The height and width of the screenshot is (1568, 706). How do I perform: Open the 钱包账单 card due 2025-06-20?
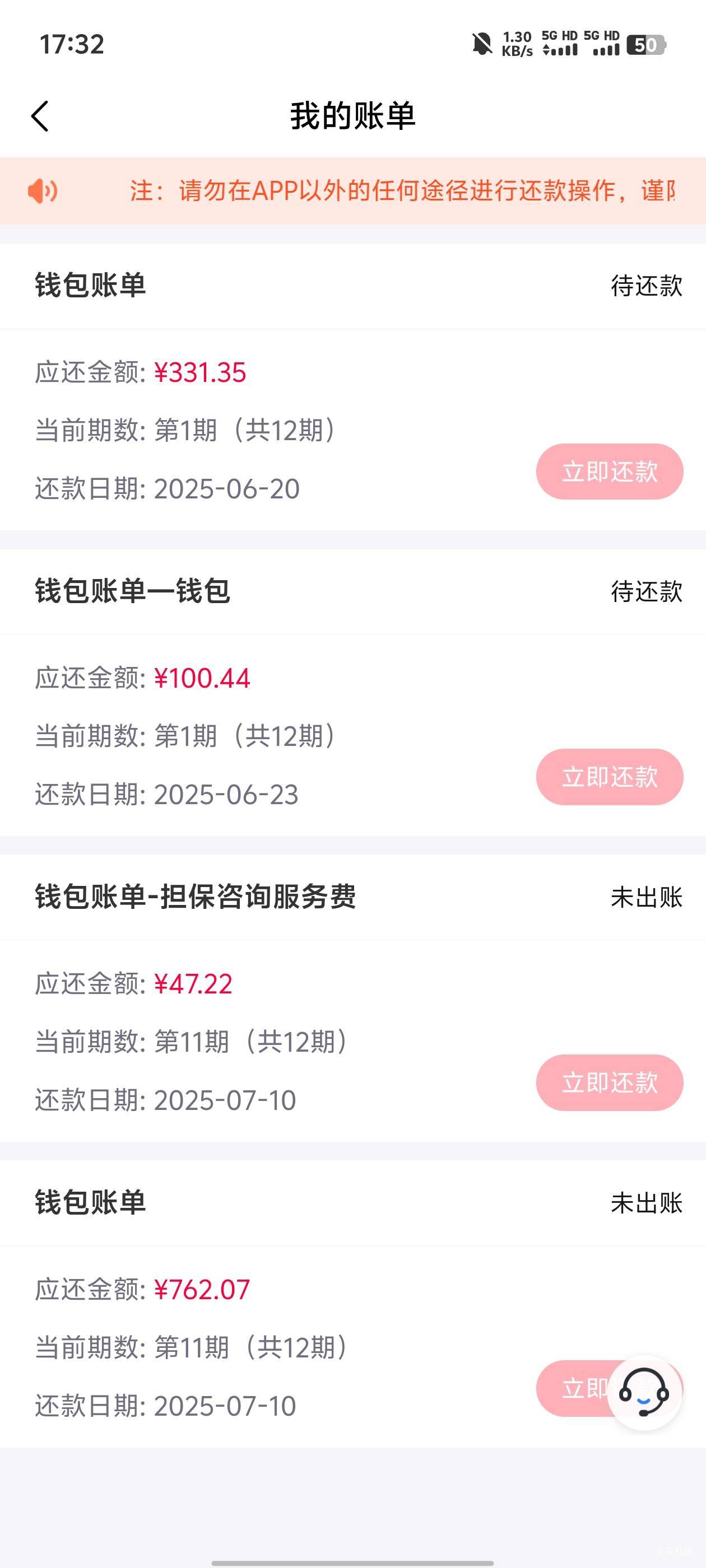tap(352, 387)
